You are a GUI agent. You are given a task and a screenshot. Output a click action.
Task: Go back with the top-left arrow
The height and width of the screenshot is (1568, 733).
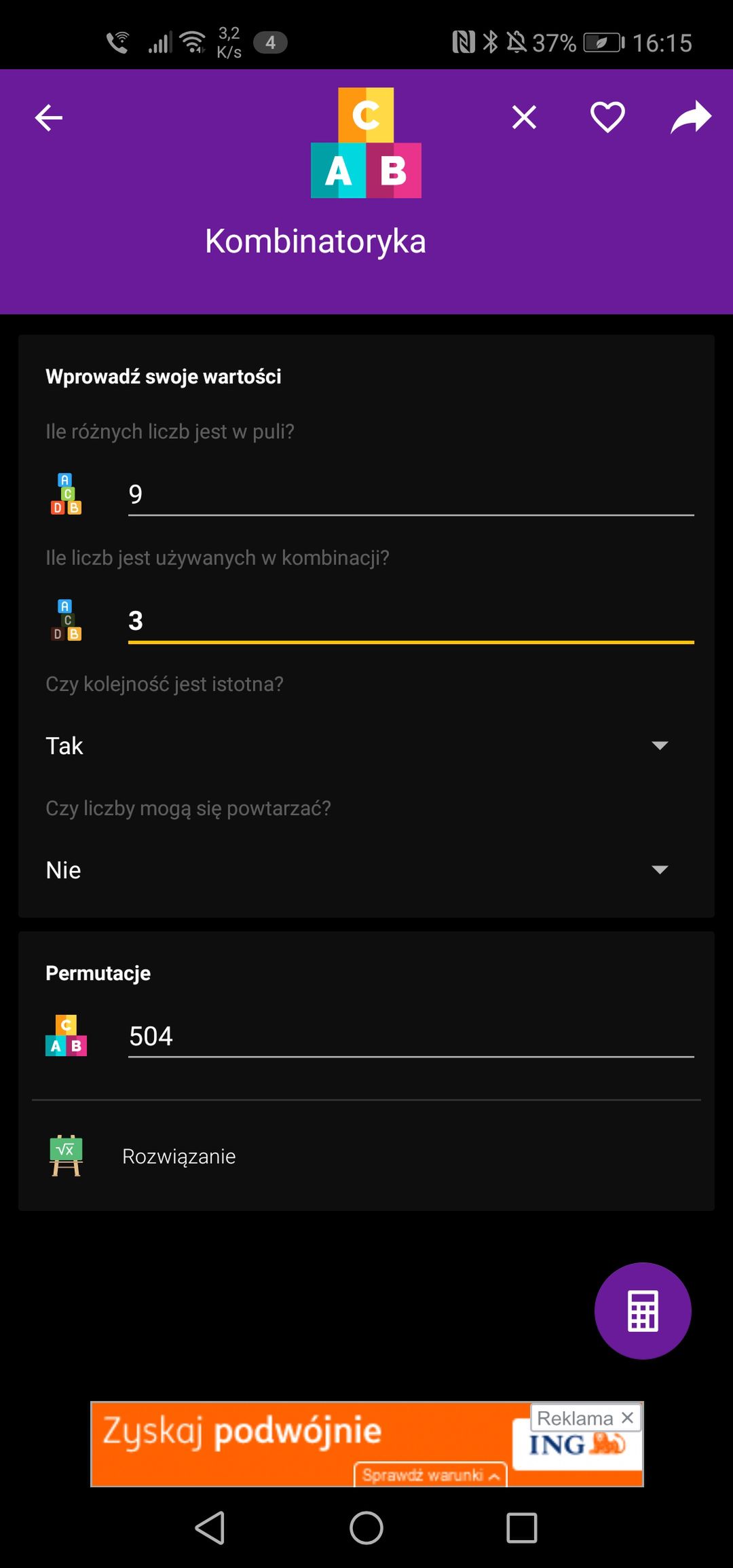pyautogui.click(x=49, y=117)
